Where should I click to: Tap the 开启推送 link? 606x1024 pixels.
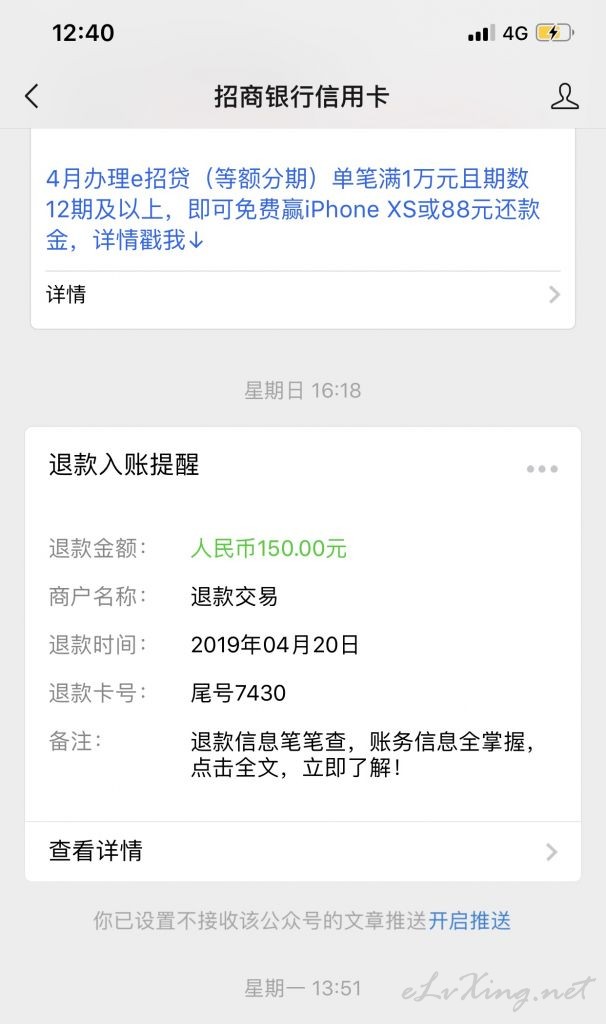[470, 921]
